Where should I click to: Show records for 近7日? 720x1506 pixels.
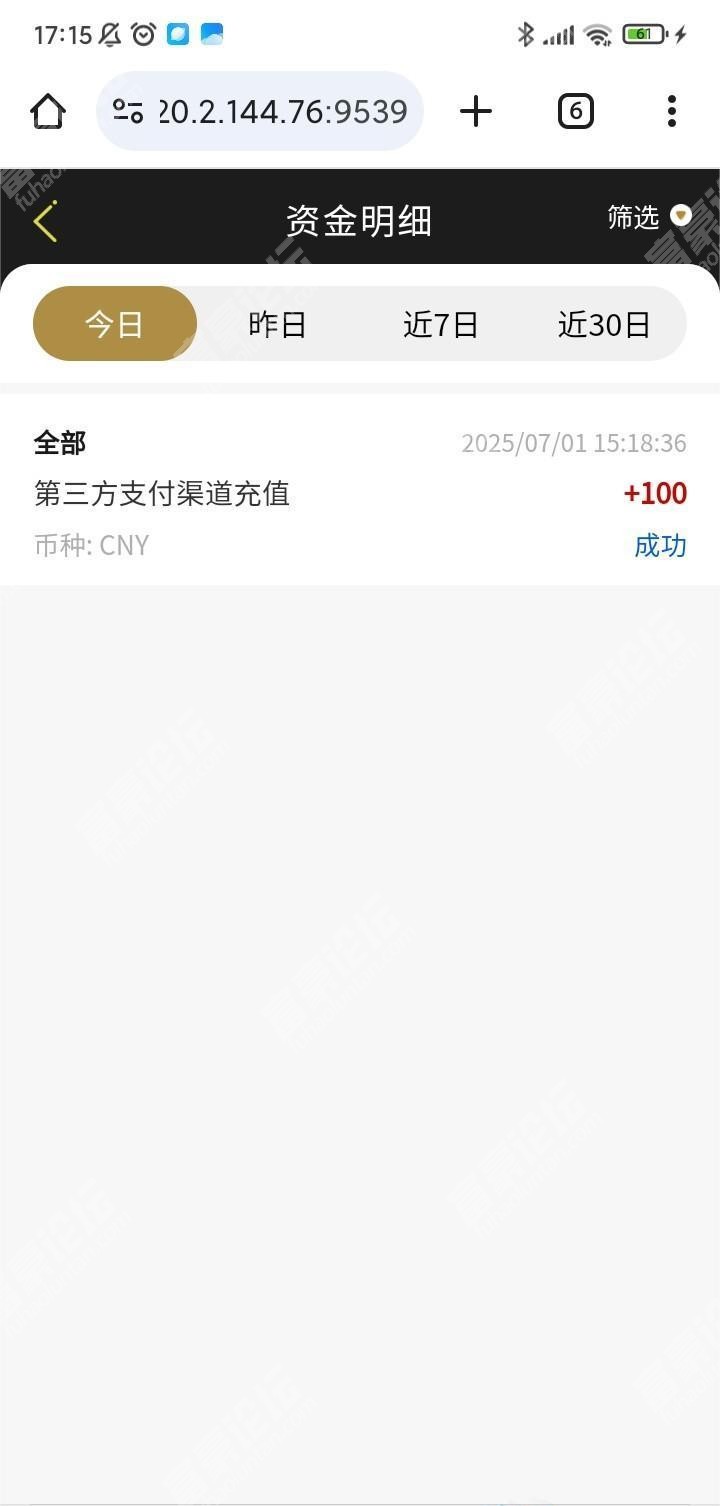click(440, 324)
